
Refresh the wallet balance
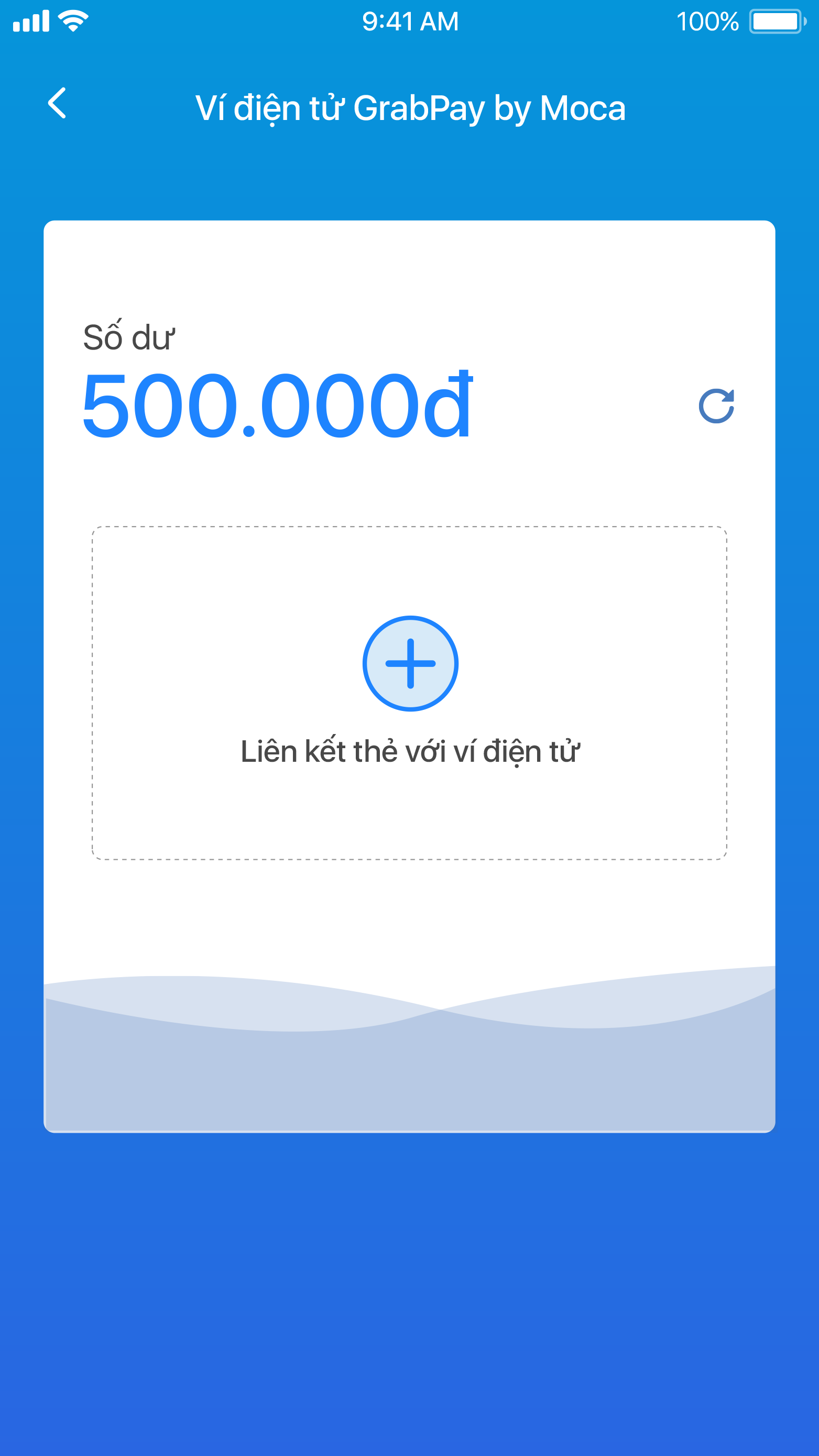click(x=716, y=406)
